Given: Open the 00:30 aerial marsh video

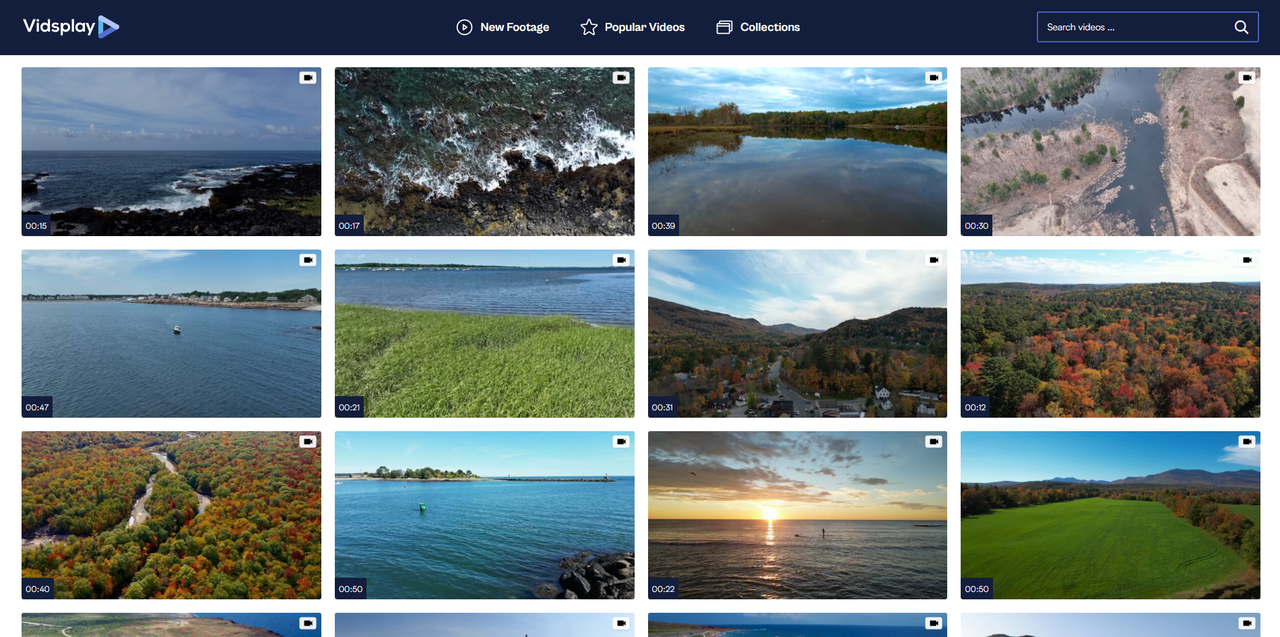Looking at the screenshot, I should 1110,151.
